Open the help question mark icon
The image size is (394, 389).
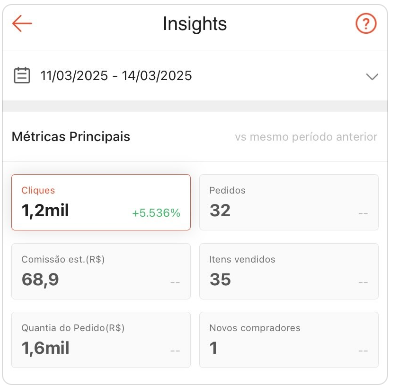coord(366,23)
